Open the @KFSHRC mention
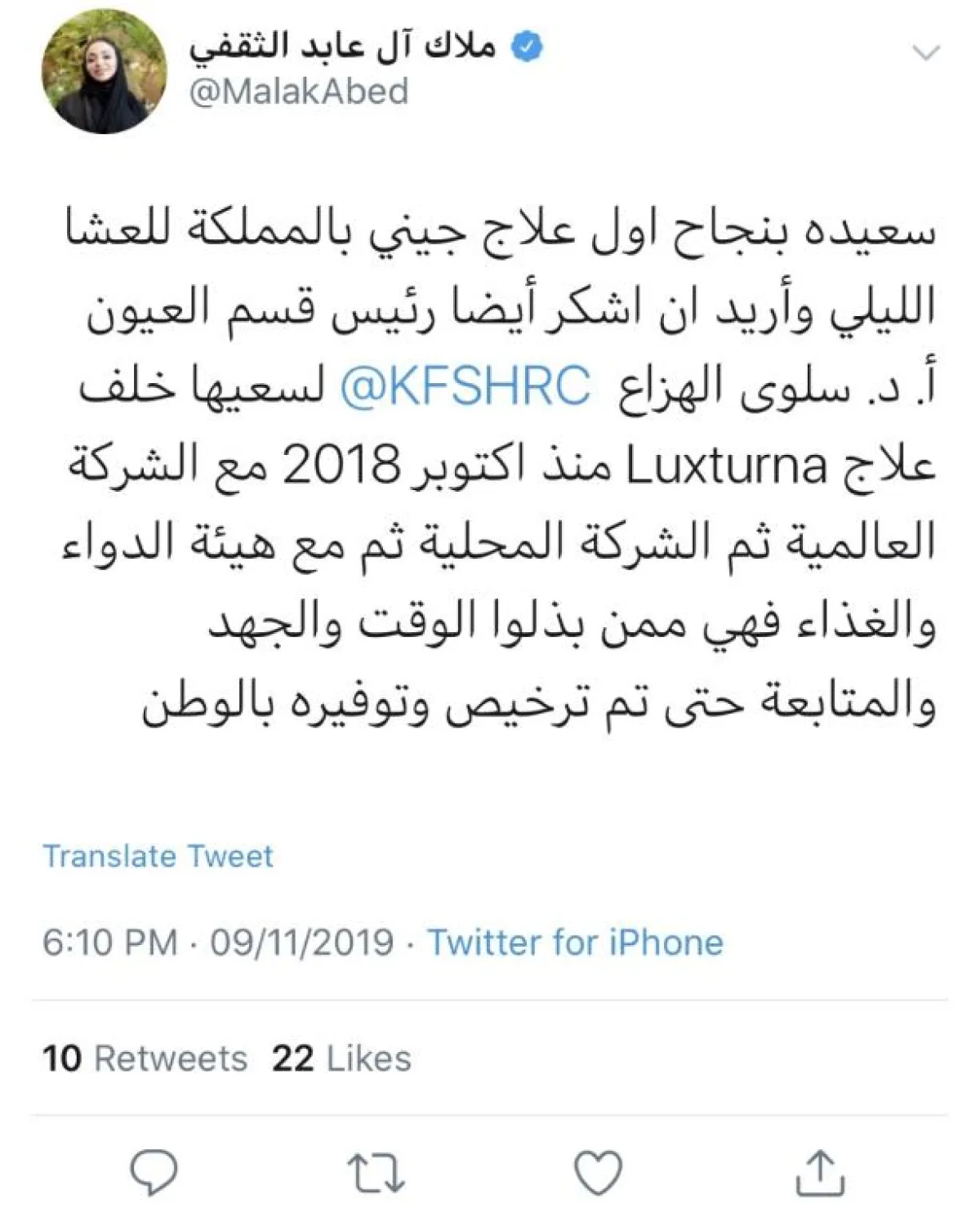This screenshot has width=980, height=1226. [465, 386]
